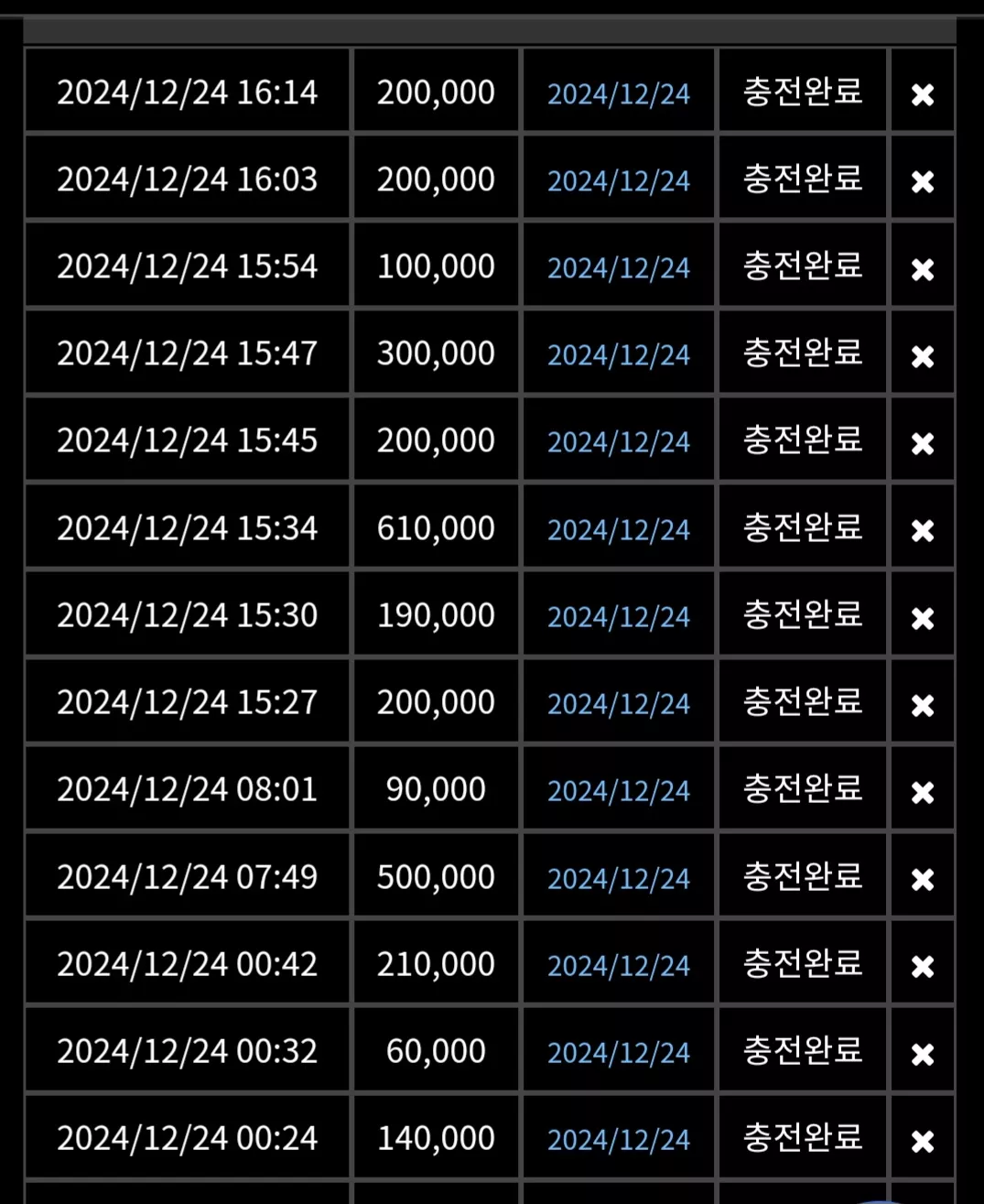Delete the 00:24 140,000 record

(x=923, y=1141)
